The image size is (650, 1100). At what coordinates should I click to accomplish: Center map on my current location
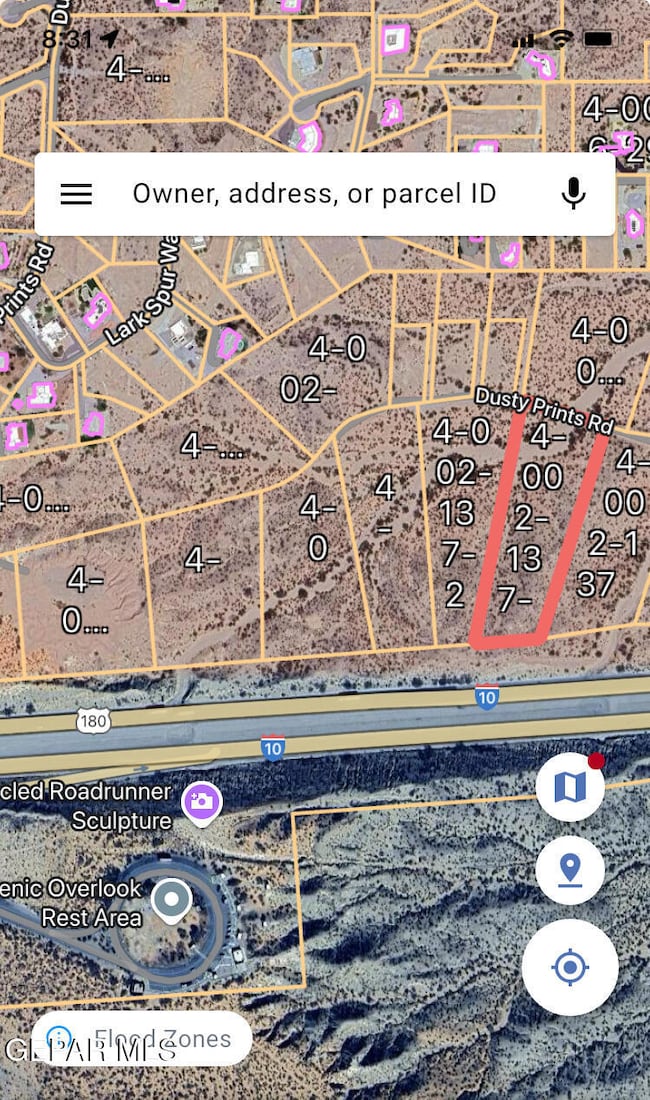coord(569,967)
